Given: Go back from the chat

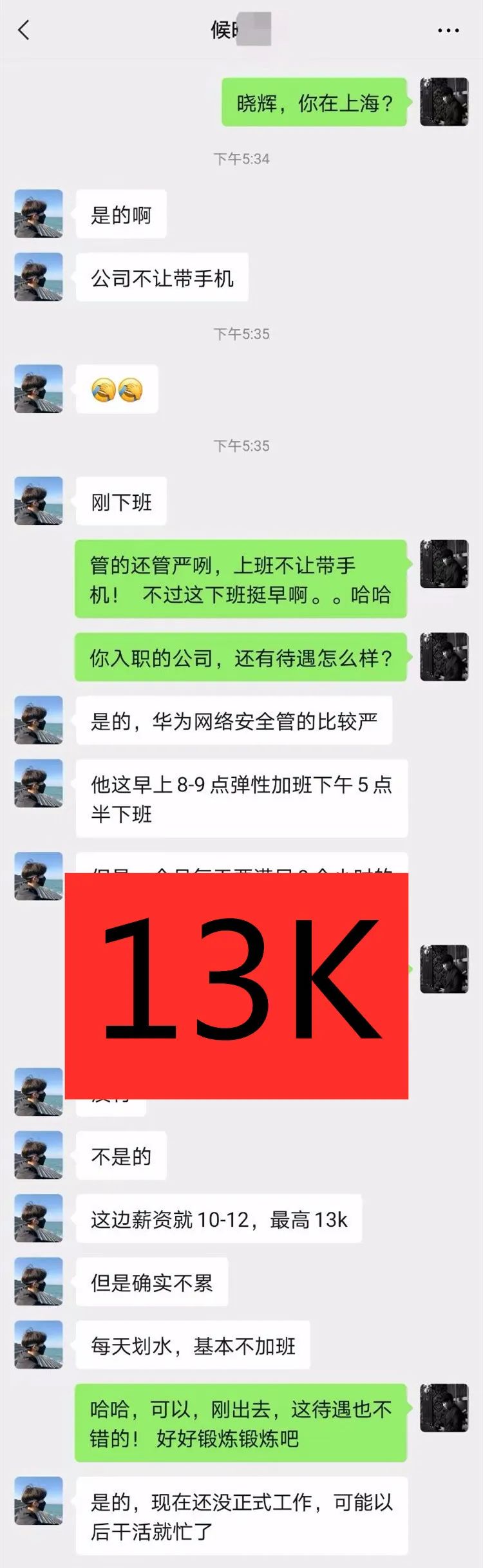Looking at the screenshot, I should 24,30.
